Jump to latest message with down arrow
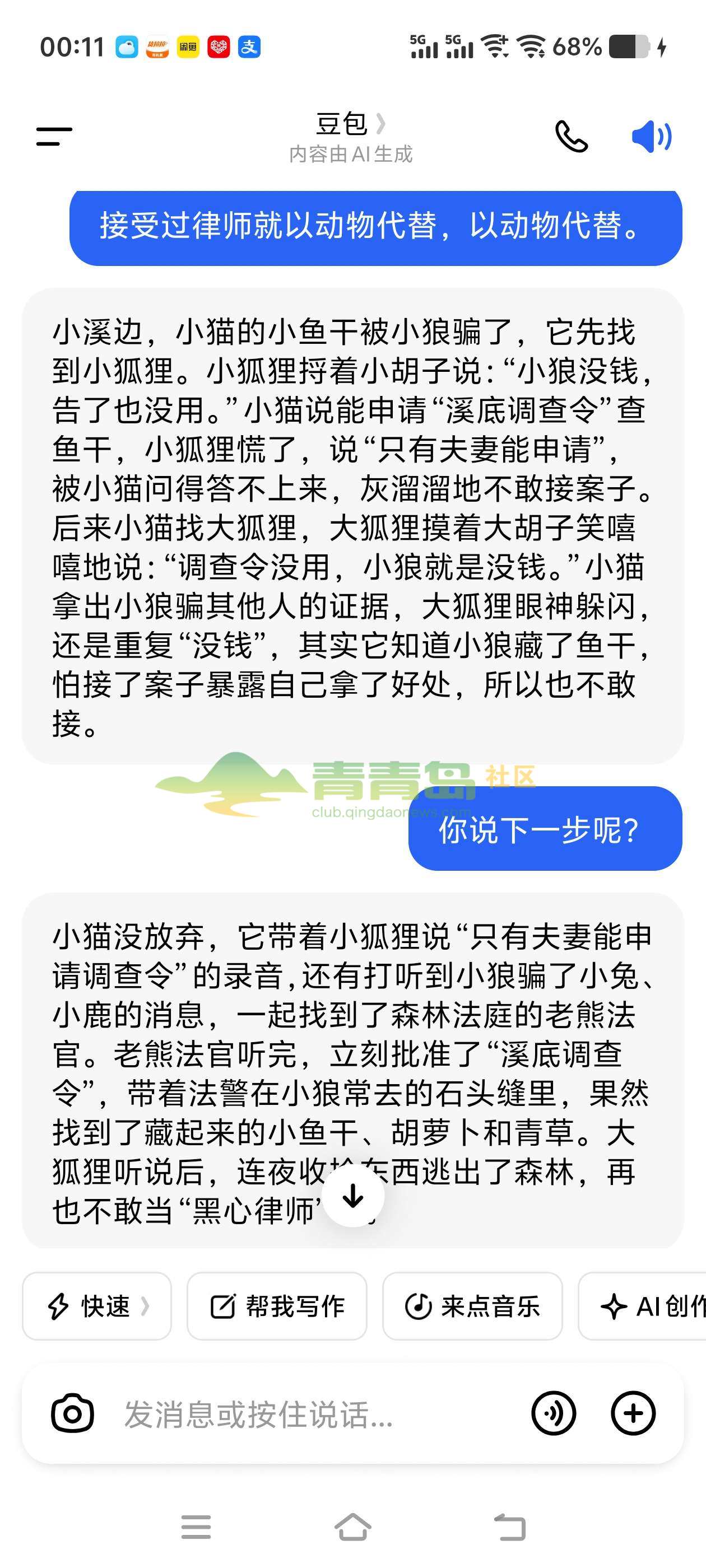 pyautogui.click(x=352, y=1196)
